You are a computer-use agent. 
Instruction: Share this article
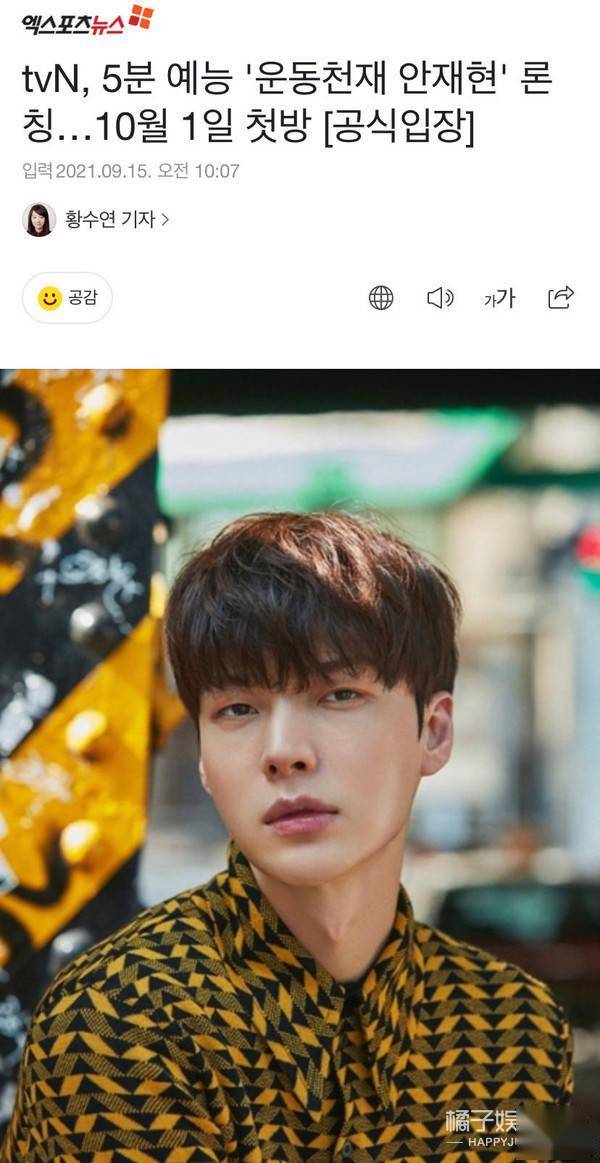click(x=561, y=297)
